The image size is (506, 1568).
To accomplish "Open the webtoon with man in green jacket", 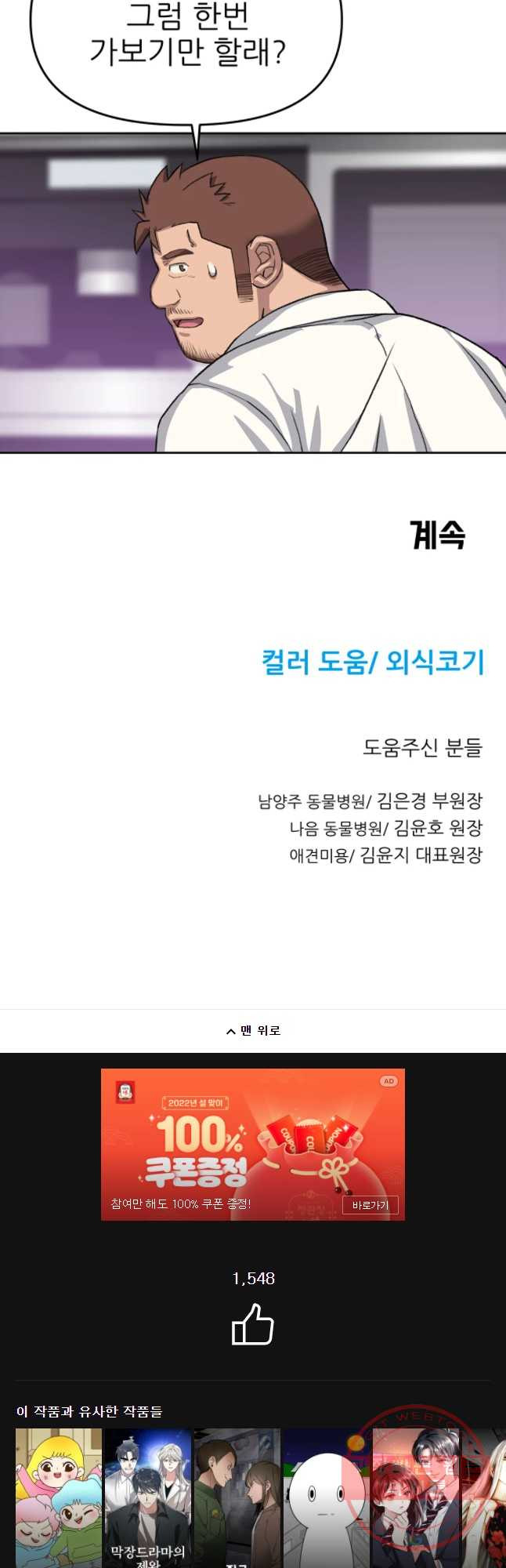I will 237,1497.
